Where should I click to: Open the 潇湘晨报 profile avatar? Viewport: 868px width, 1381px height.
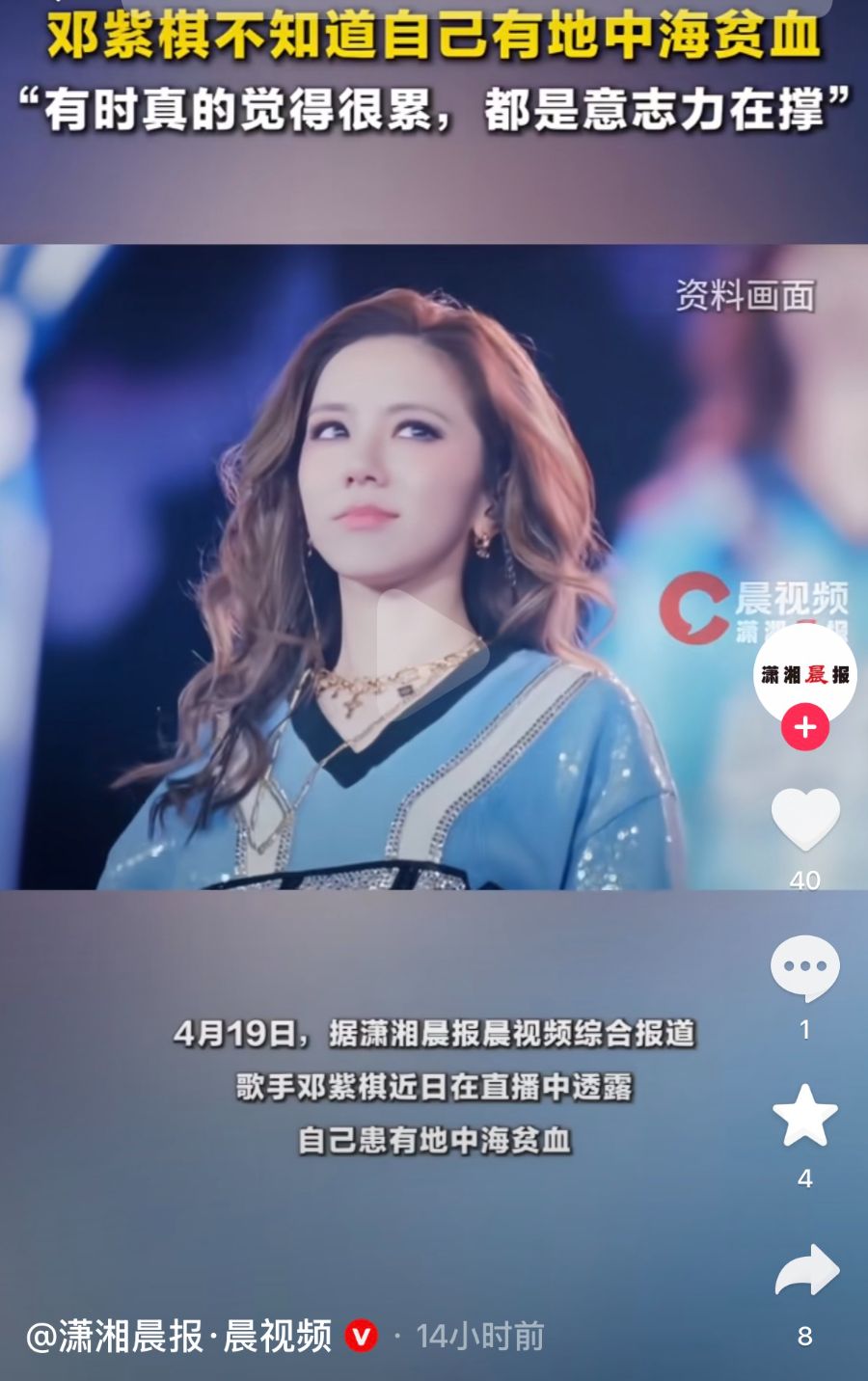[804, 673]
